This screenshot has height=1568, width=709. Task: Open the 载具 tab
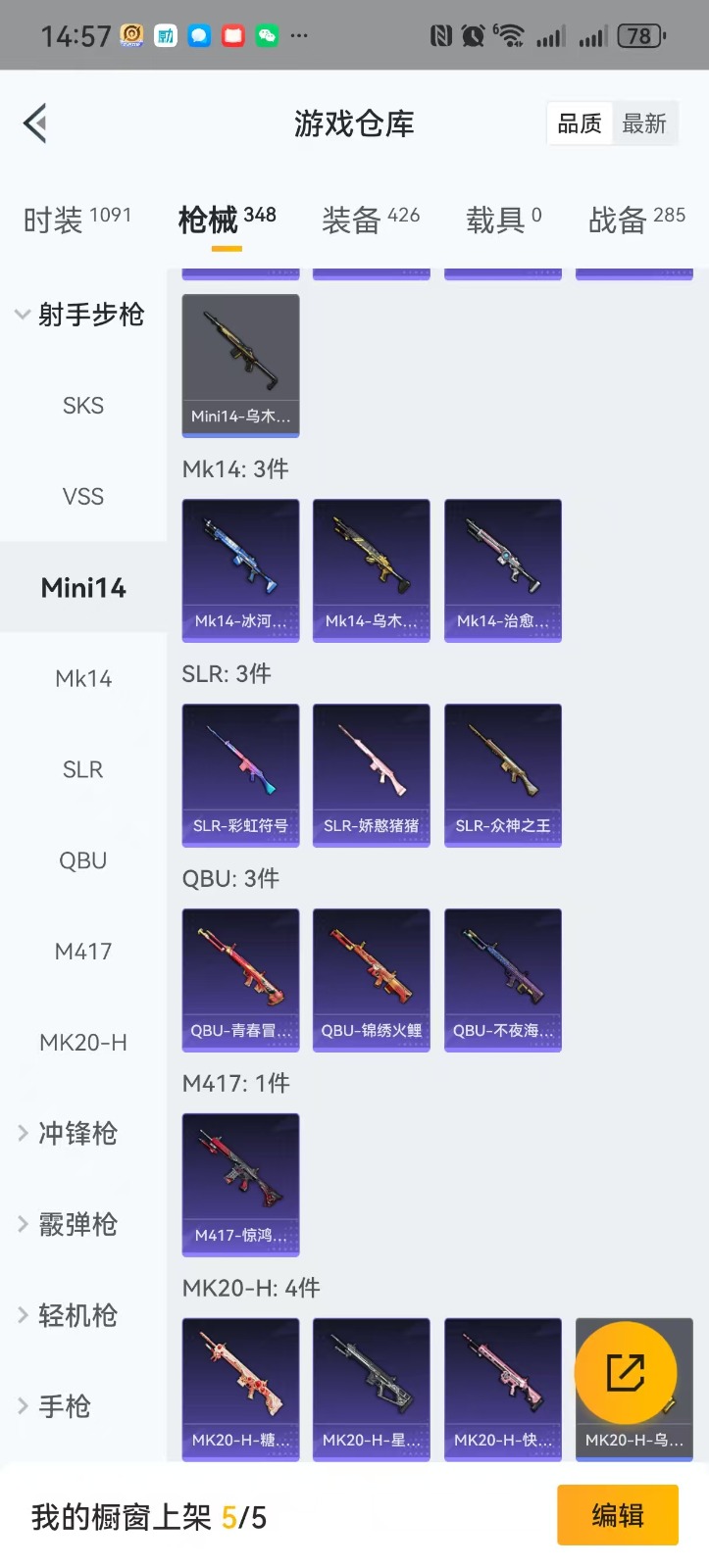click(503, 220)
